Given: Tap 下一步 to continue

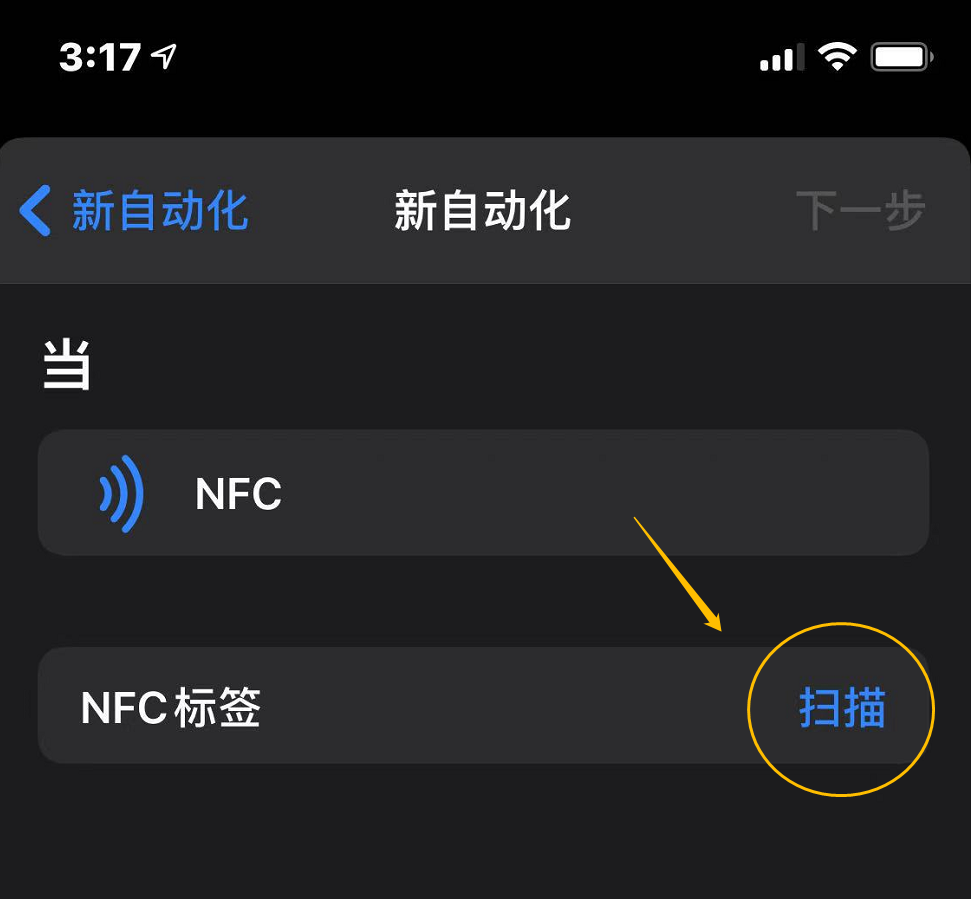Looking at the screenshot, I should [860, 212].
